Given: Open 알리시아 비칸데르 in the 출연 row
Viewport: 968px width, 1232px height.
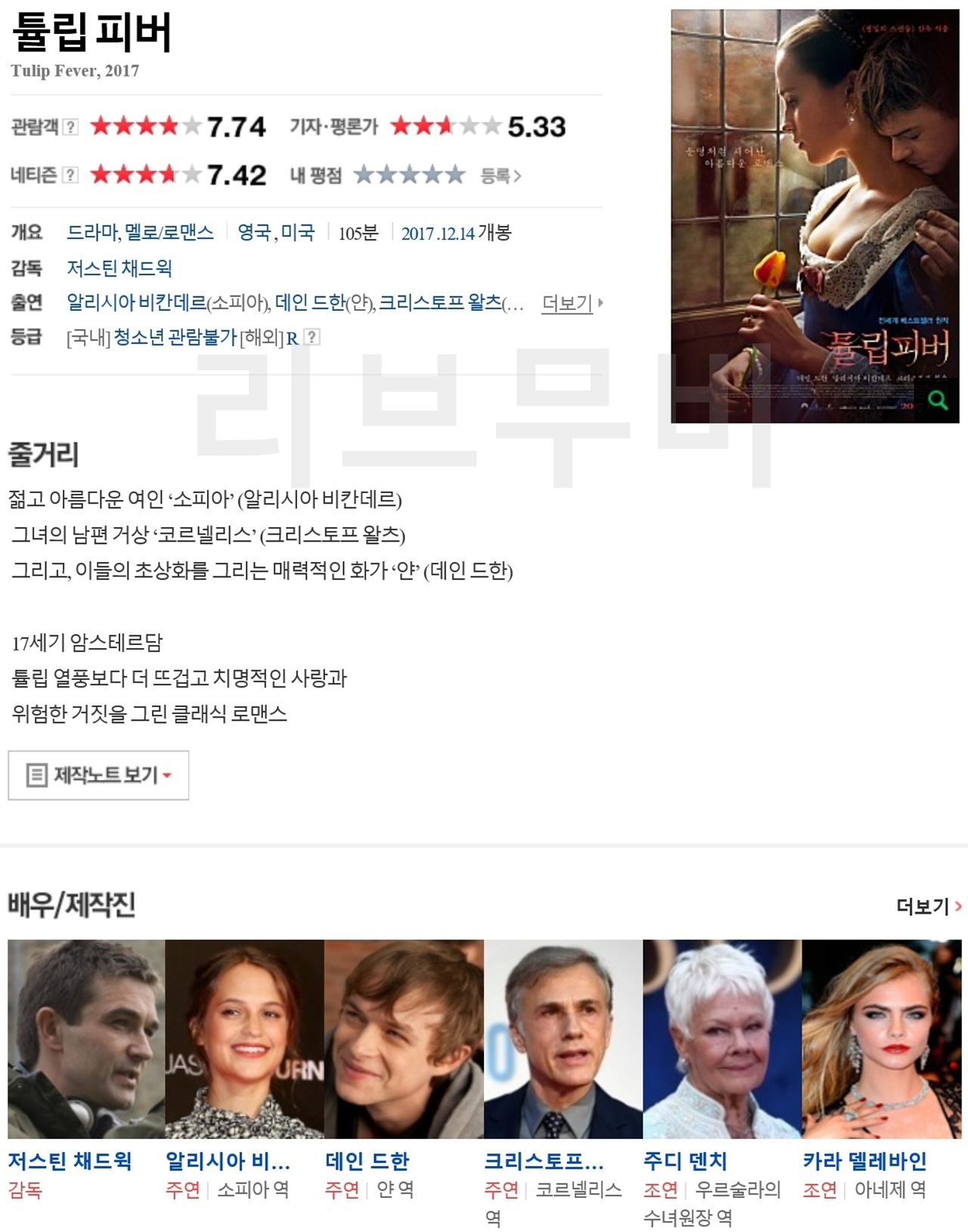Looking at the screenshot, I should pyautogui.click(x=136, y=303).
